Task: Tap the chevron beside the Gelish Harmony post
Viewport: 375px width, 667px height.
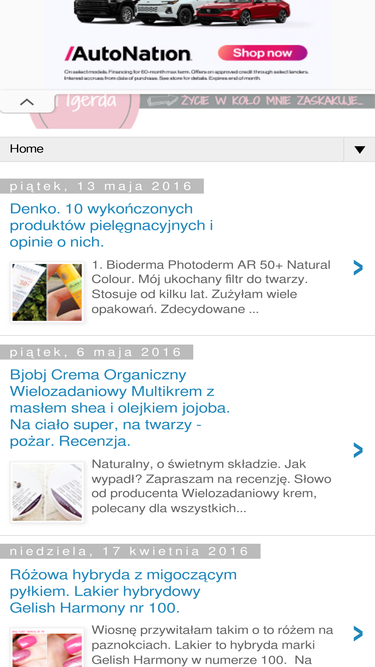Action: coord(358,633)
